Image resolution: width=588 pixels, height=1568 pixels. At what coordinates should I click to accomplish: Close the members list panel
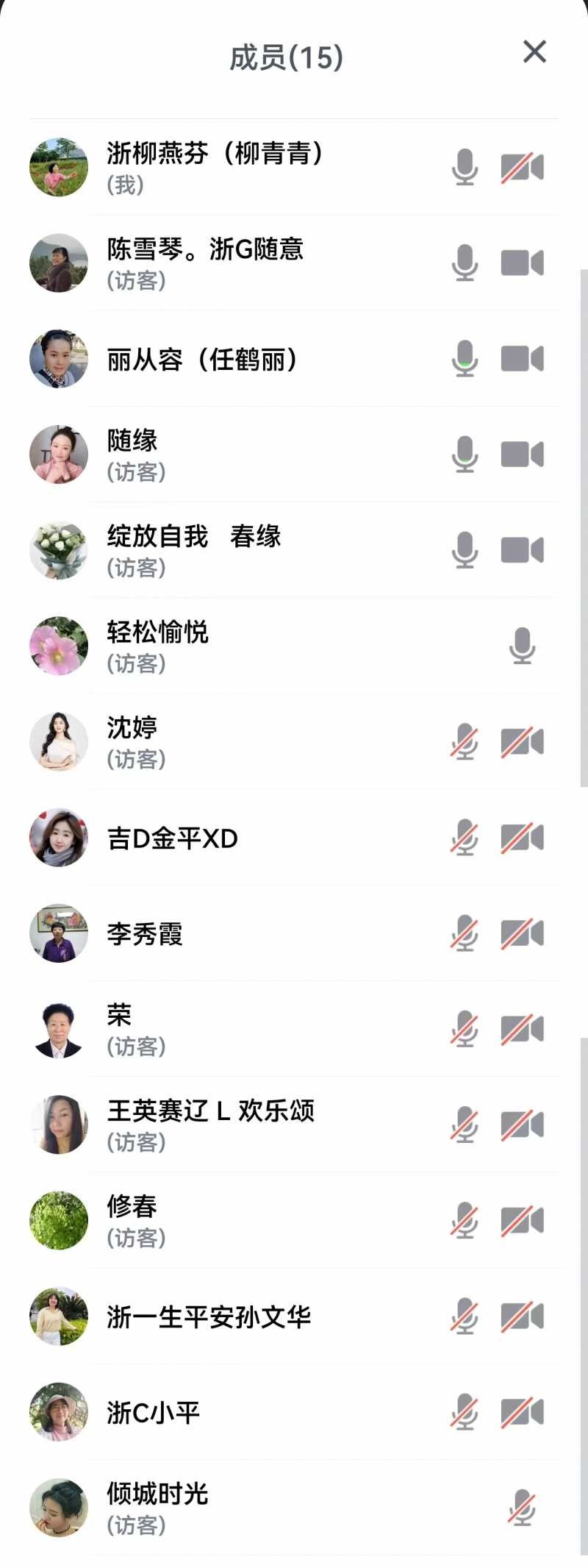(x=534, y=51)
